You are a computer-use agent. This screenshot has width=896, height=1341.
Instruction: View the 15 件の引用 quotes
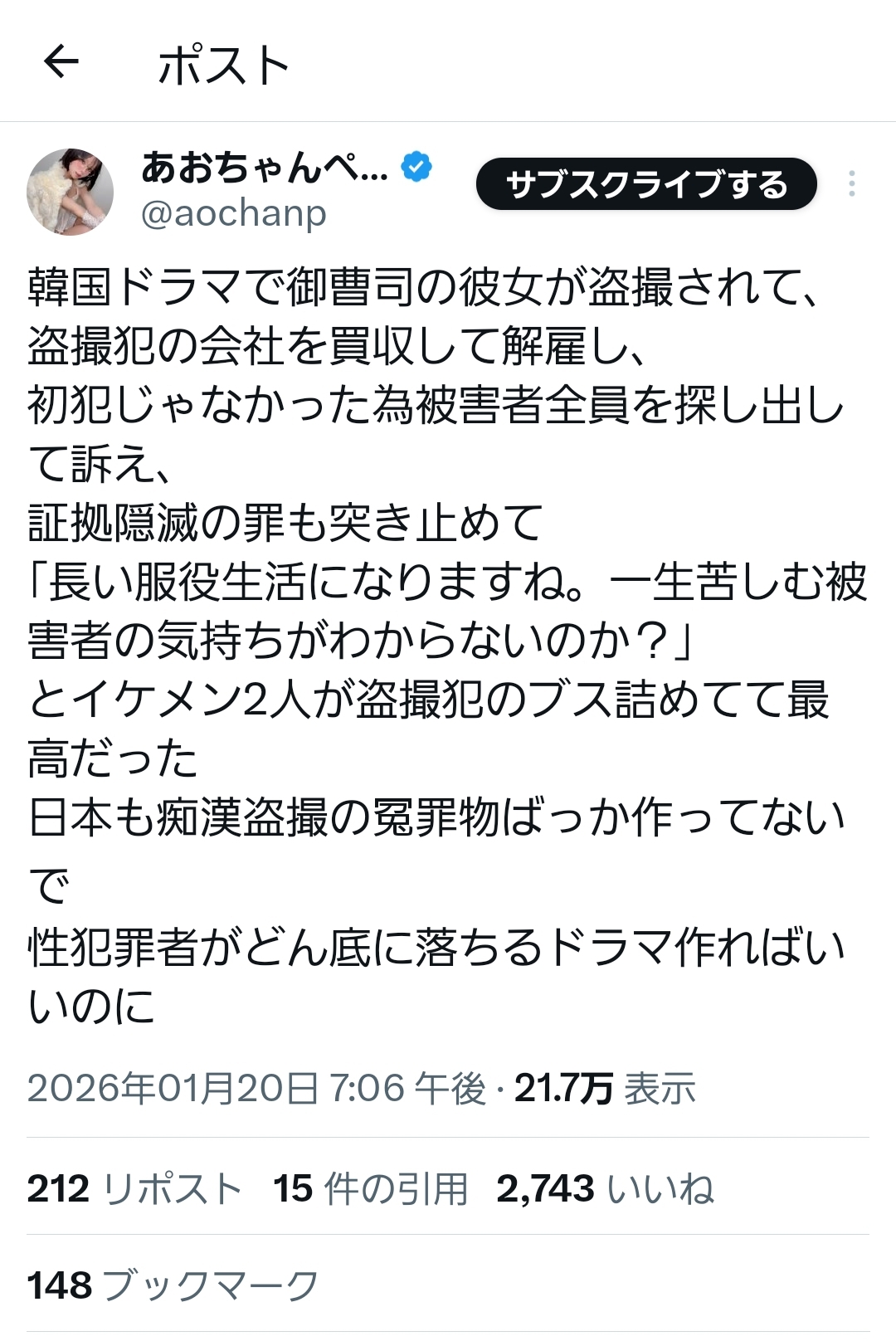click(x=371, y=1188)
